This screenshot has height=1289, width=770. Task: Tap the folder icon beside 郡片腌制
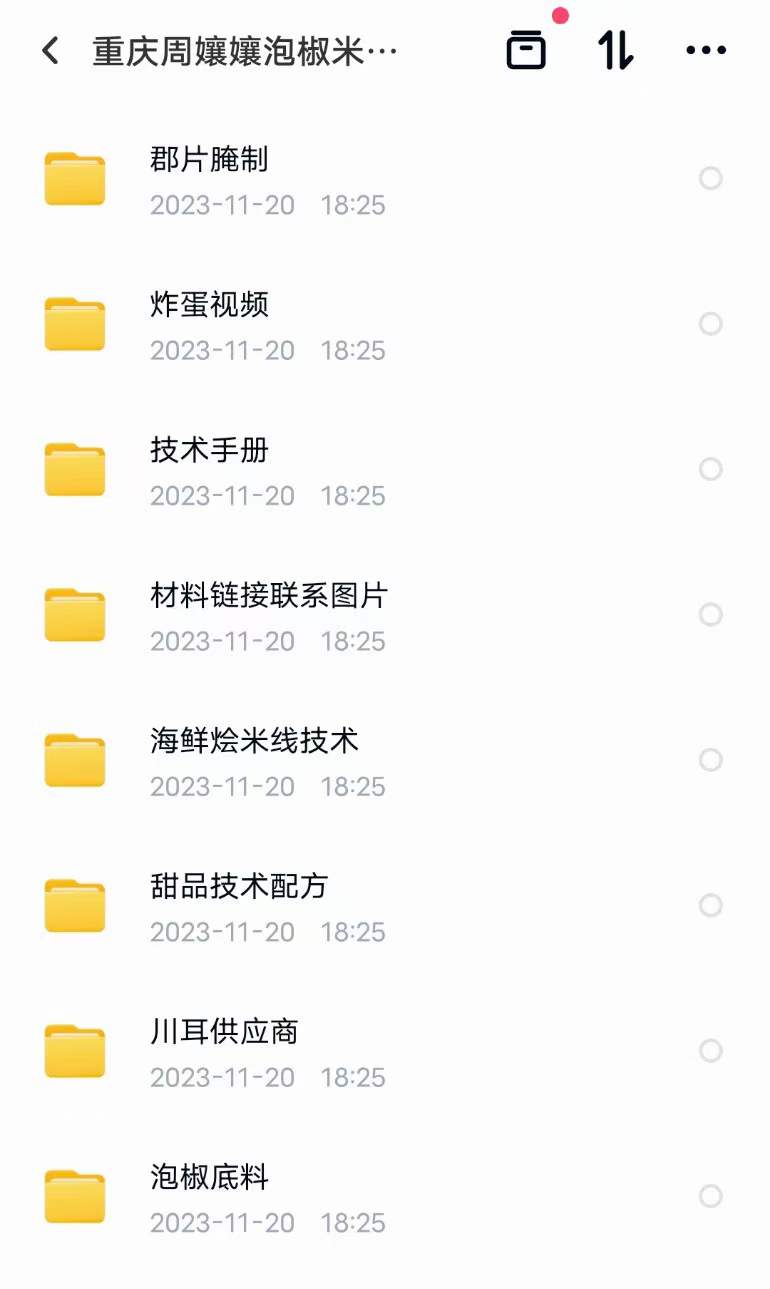click(x=75, y=178)
